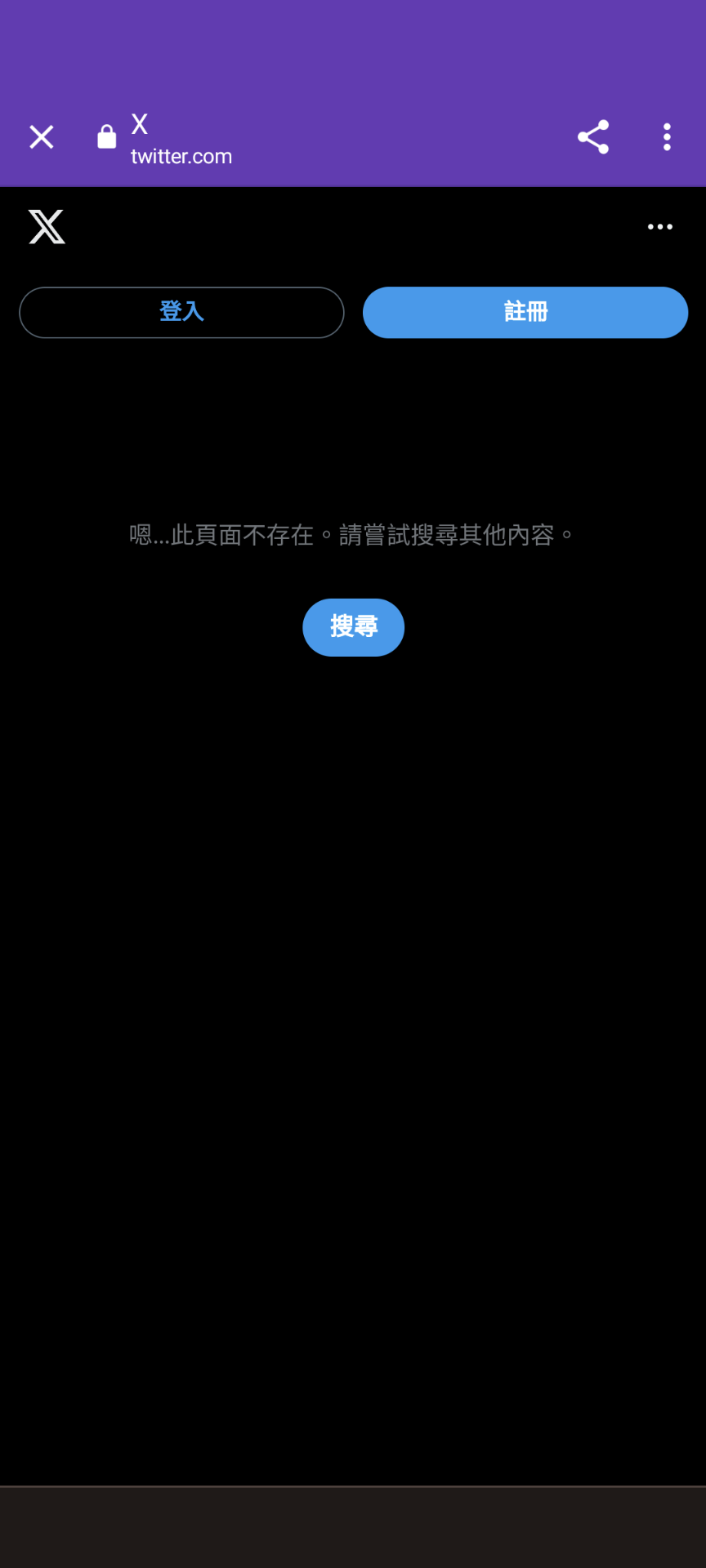Share this twitter.com page

point(593,137)
